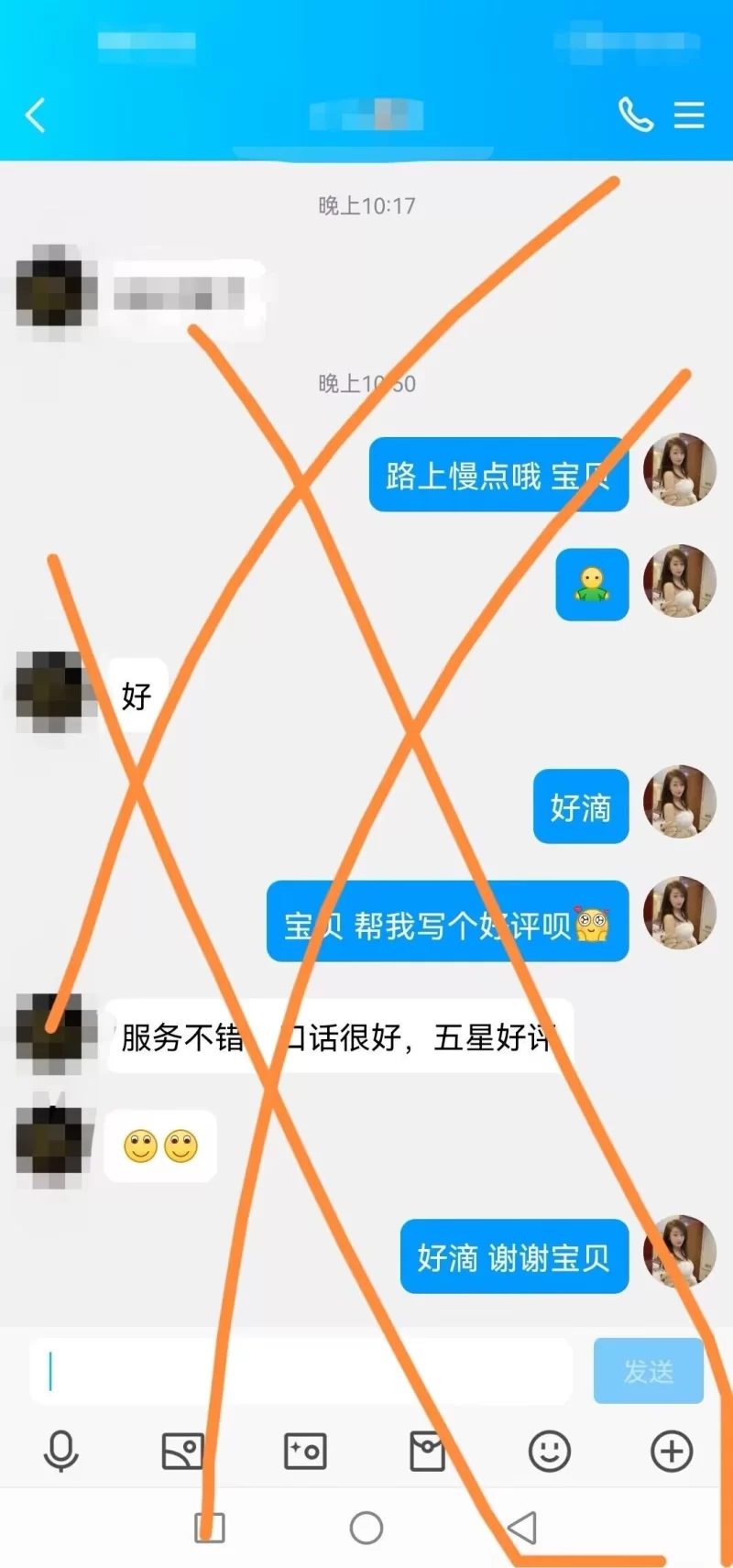This screenshot has width=733, height=1568.
Task: Open the emoji panel
Action: click(550, 1451)
